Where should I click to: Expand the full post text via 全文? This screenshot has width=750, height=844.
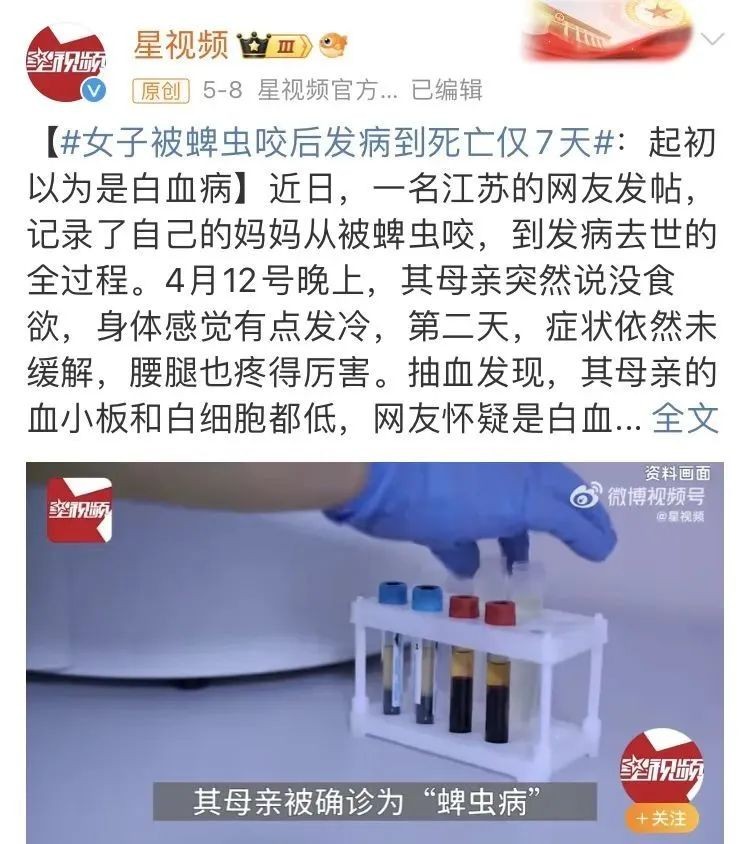click(685, 417)
